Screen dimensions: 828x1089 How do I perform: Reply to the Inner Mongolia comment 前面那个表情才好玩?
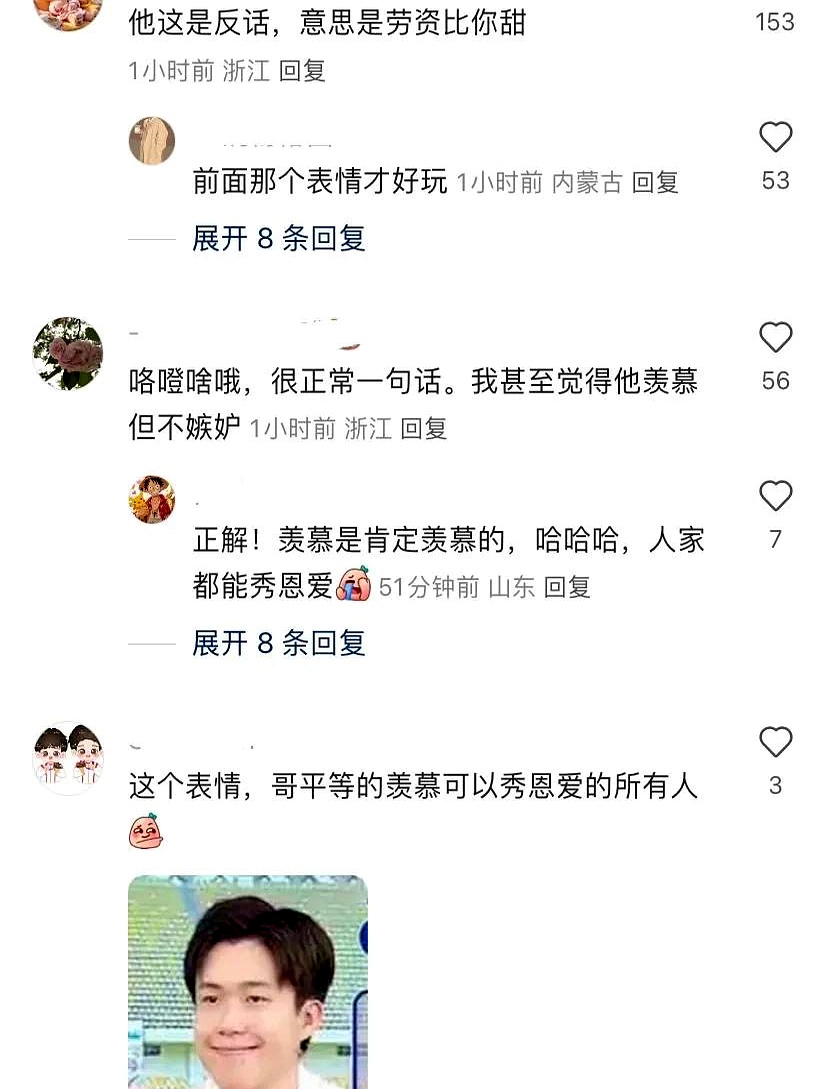coord(655,182)
